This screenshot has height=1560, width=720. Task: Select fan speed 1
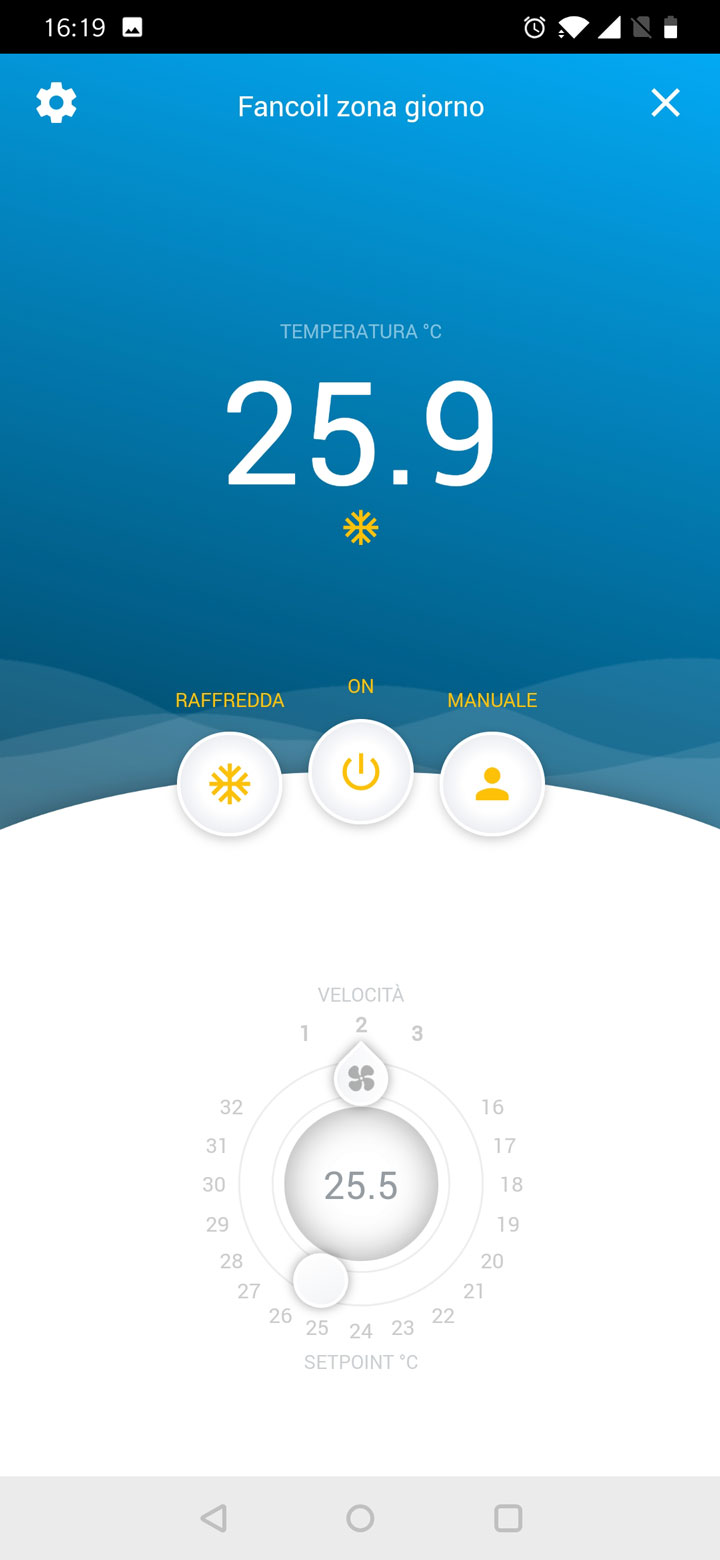click(x=304, y=1034)
